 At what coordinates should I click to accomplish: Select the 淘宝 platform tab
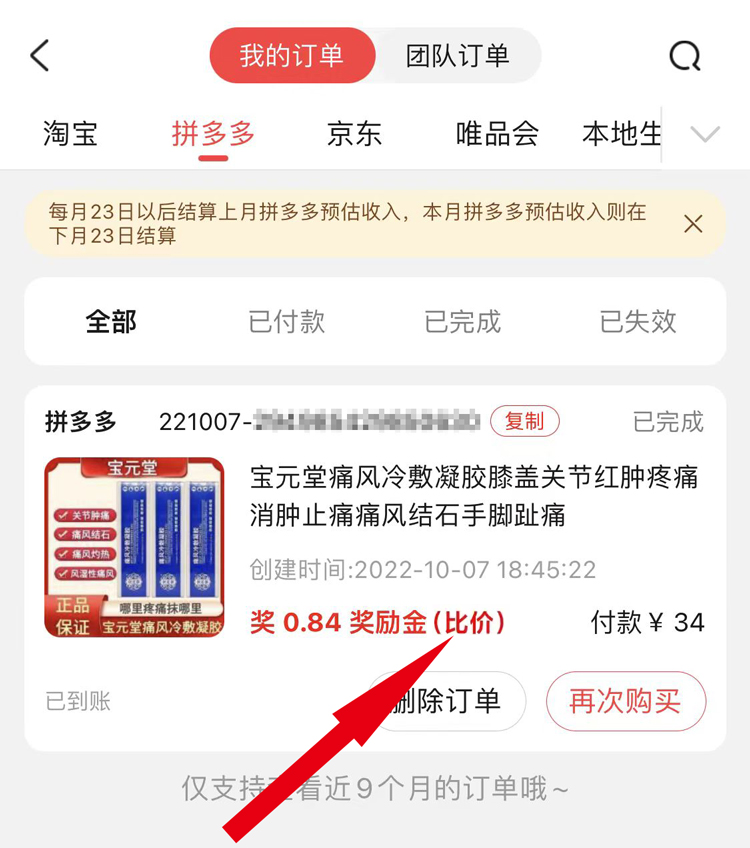click(x=71, y=133)
